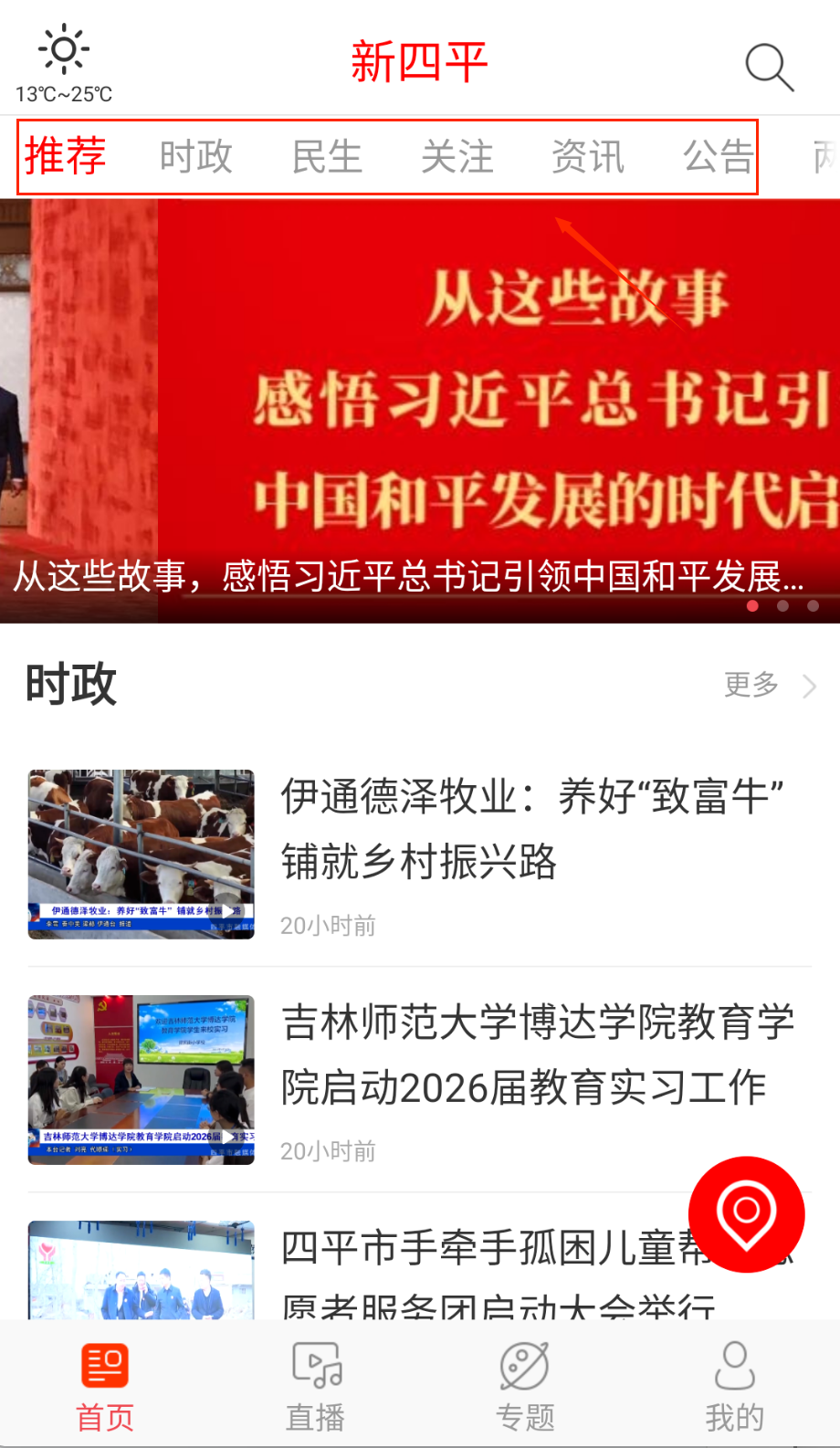The image size is (840, 1448).
Task: Tap the red floating location button
Action: coord(746,1213)
